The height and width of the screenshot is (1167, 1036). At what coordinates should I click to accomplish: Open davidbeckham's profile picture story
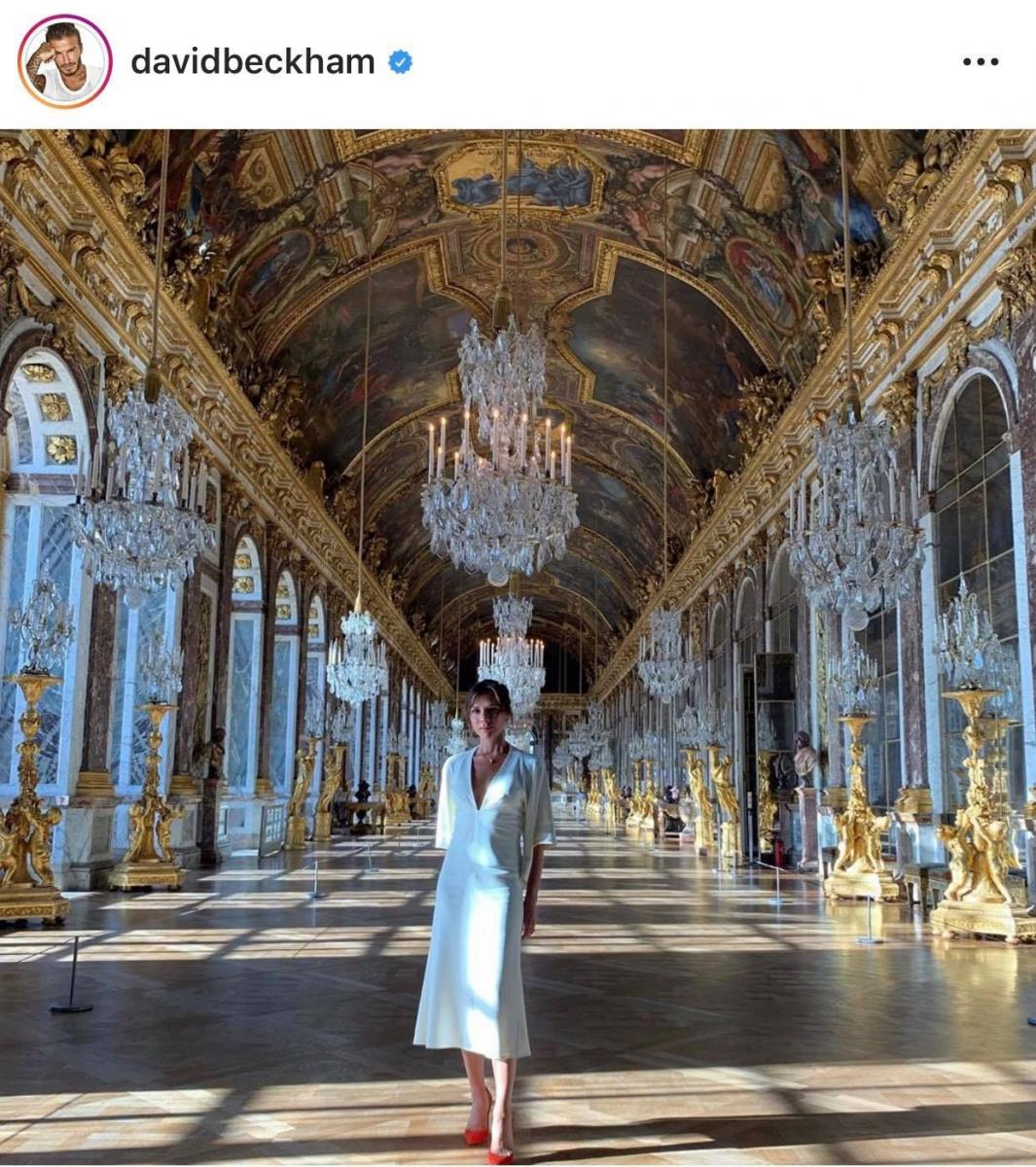coord(64,62)
